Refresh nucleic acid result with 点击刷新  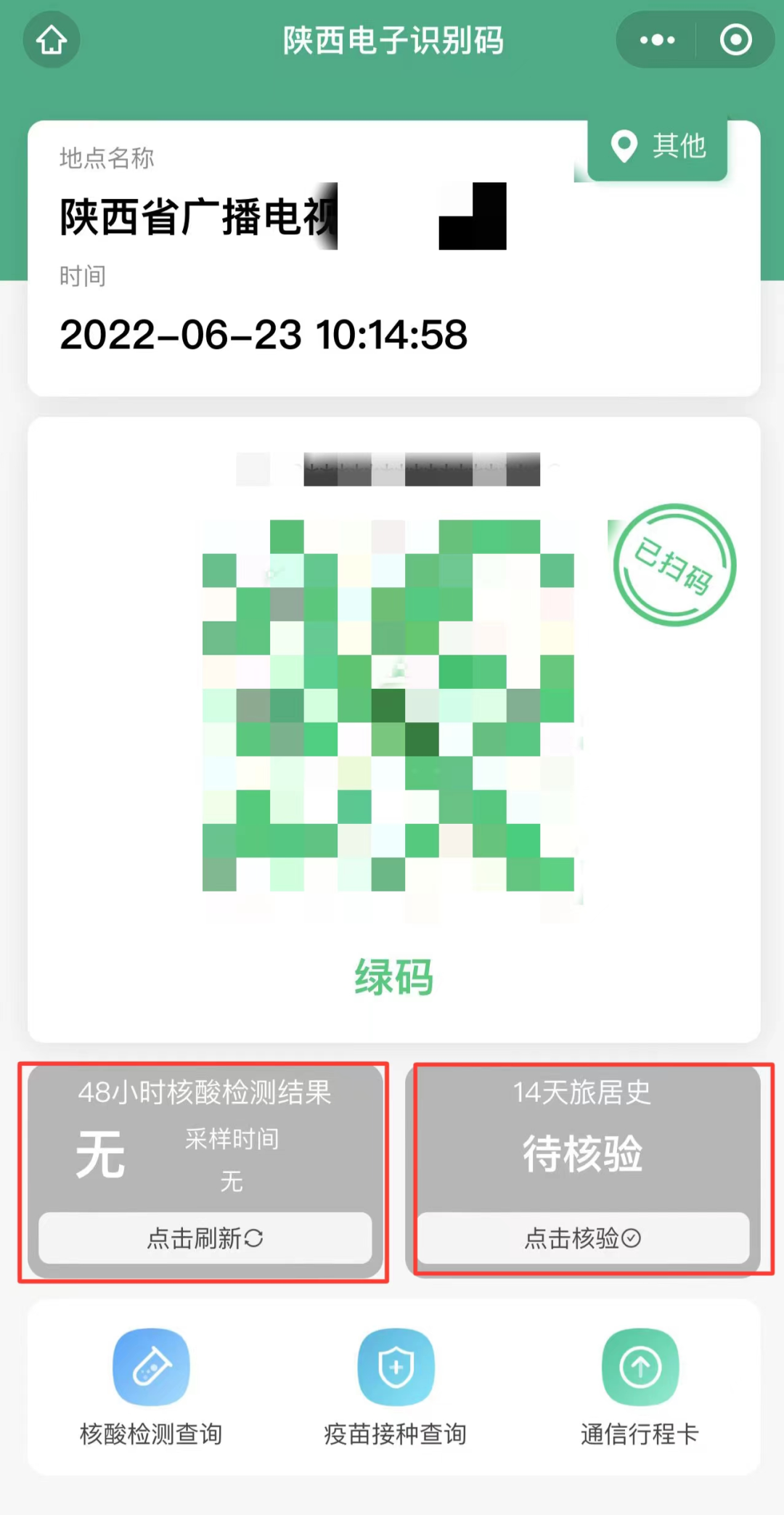pyautogui.click(x=205, y=1238)
